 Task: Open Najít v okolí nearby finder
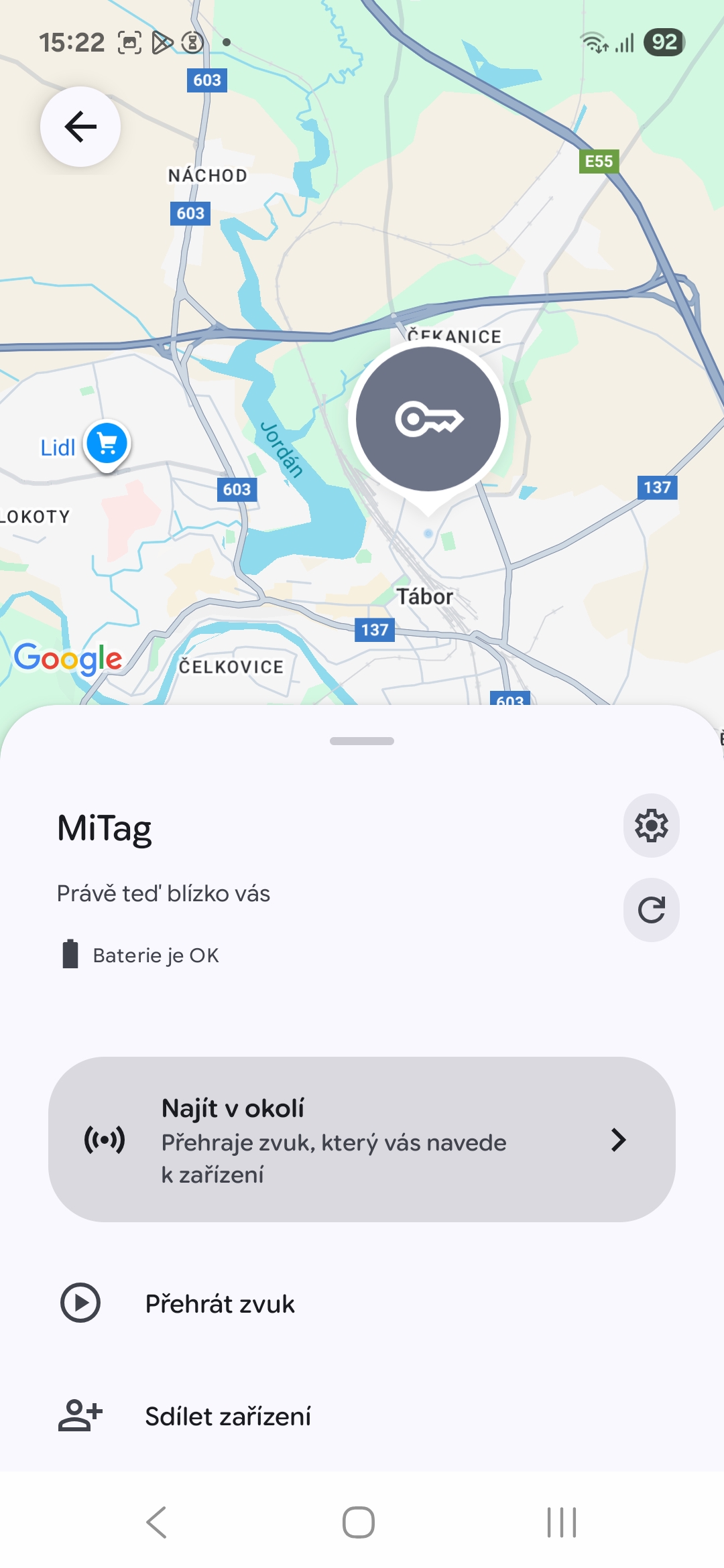362,1139
